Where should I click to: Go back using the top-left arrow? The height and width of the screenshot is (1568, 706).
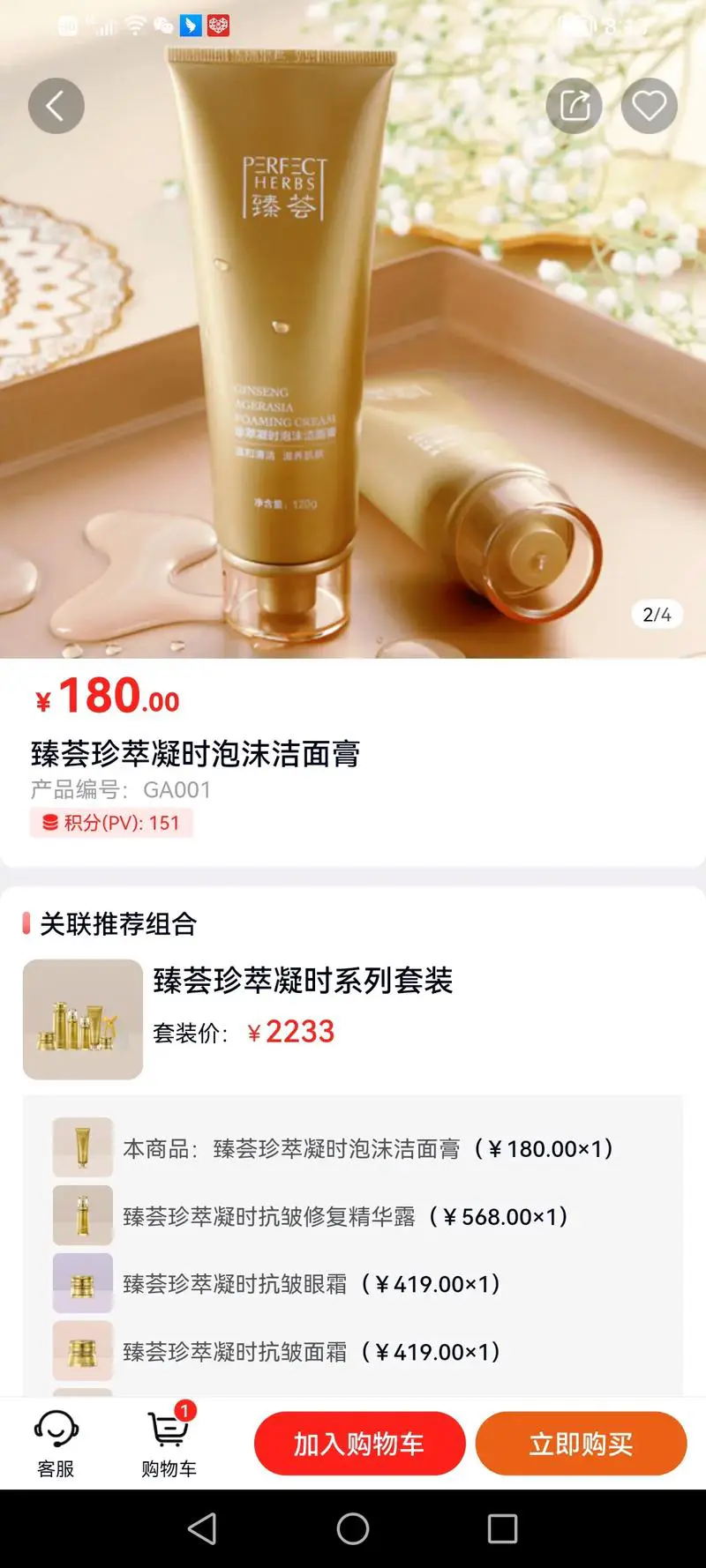pos(56,105)
